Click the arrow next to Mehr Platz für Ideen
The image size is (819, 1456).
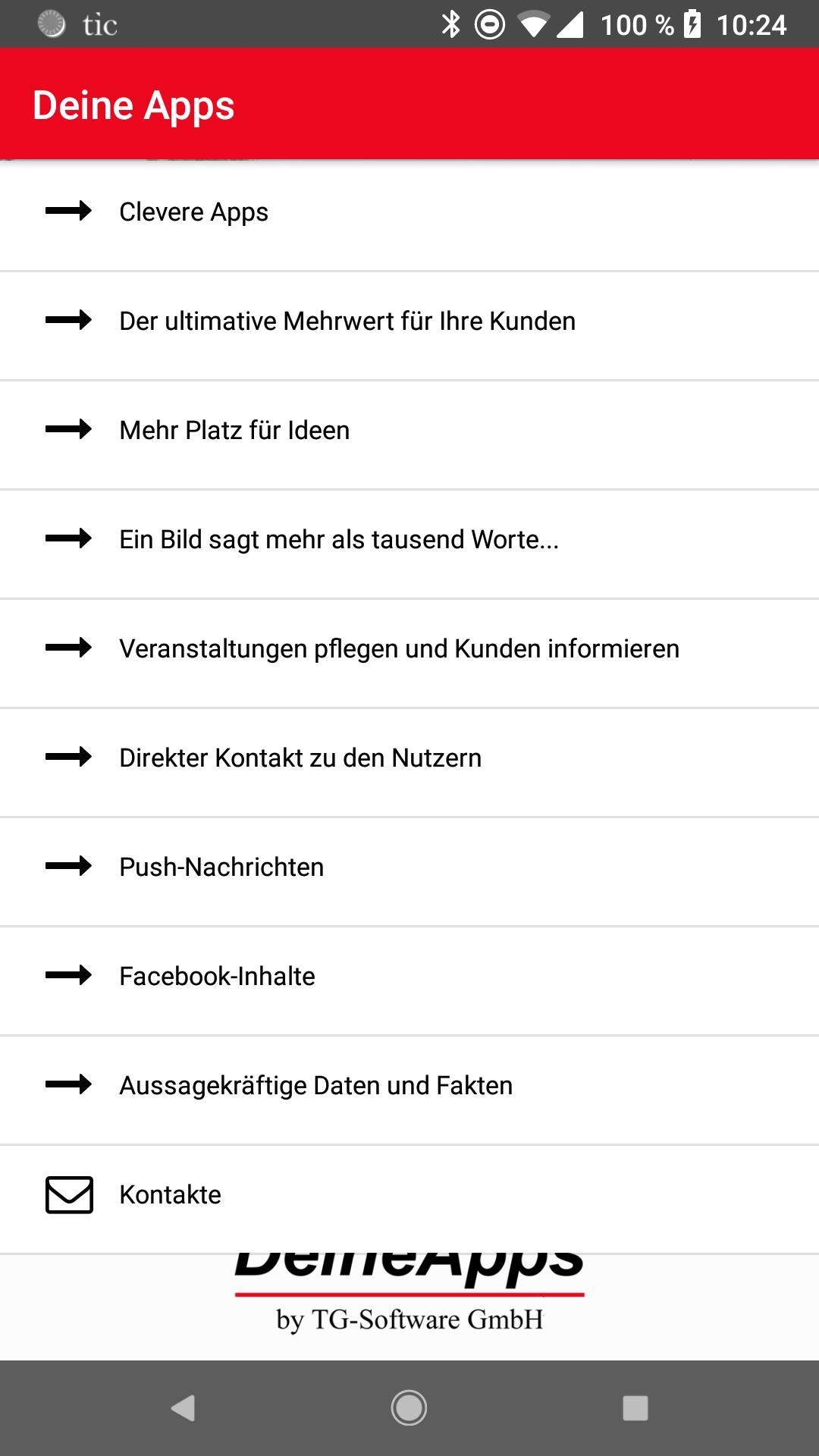69,430
